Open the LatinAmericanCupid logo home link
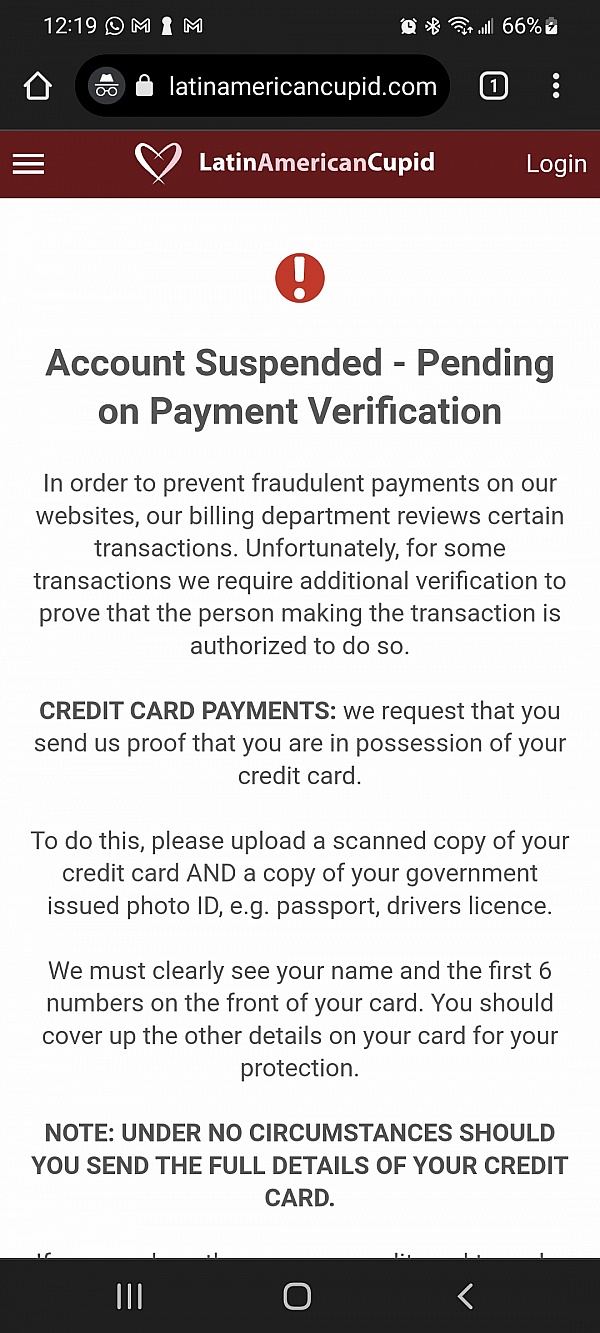The height and width of the screenshot is (1333, 600). [286, 163]
